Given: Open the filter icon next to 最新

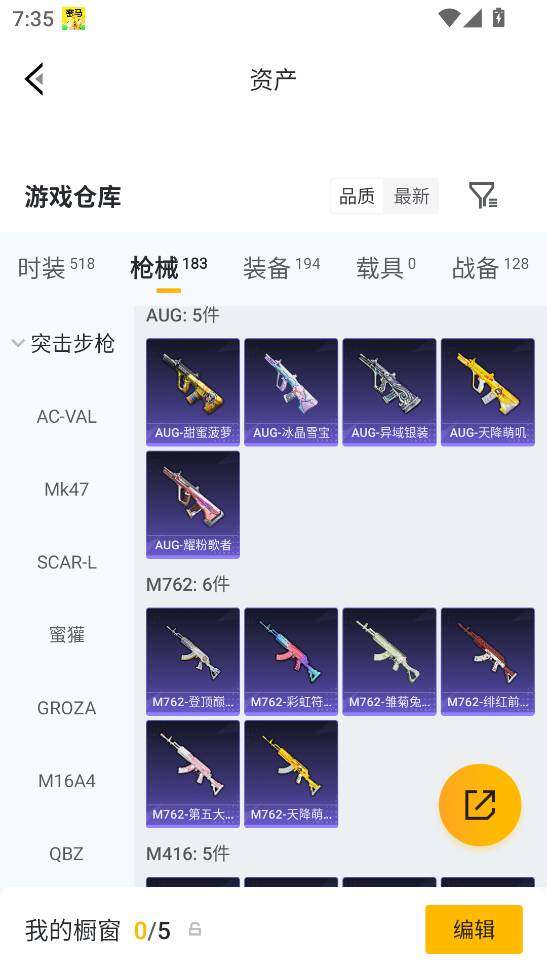Looking at the screenshot, I should (x=483, y=196).
